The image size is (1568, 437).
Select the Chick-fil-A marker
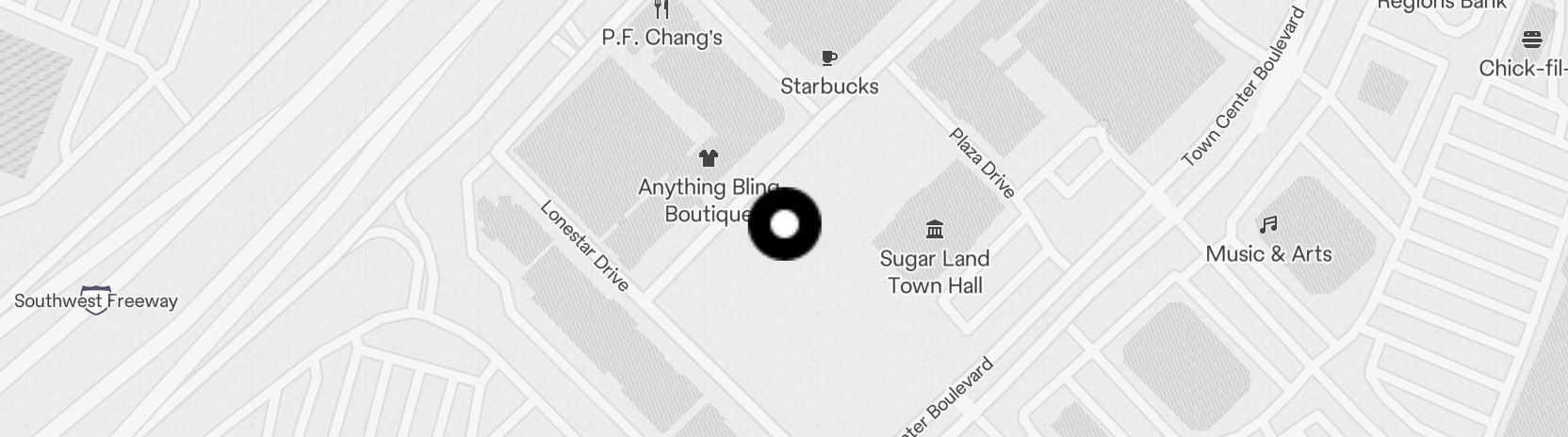click(1532, 40)
